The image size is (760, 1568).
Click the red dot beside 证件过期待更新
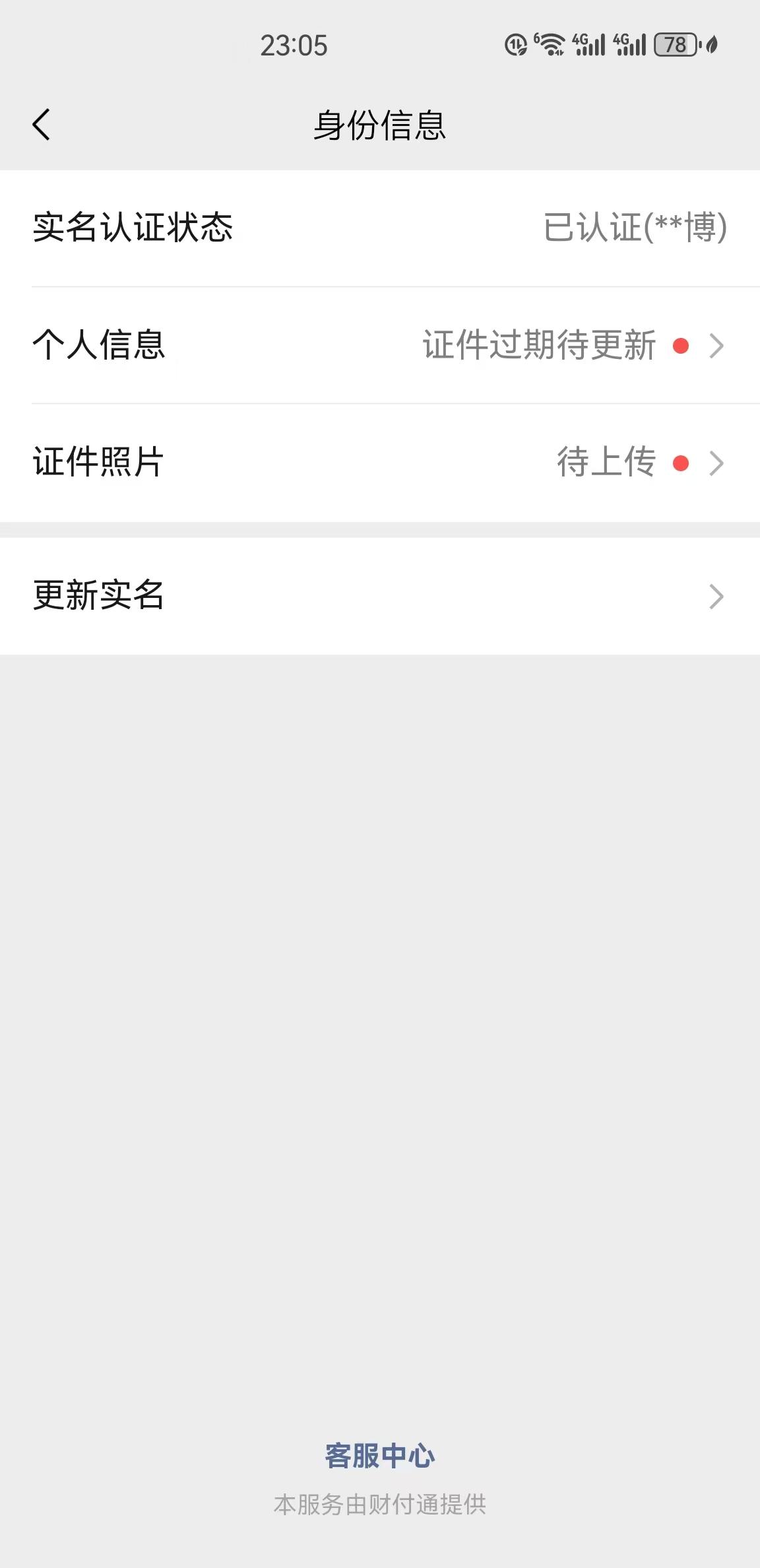coord(680,346)
